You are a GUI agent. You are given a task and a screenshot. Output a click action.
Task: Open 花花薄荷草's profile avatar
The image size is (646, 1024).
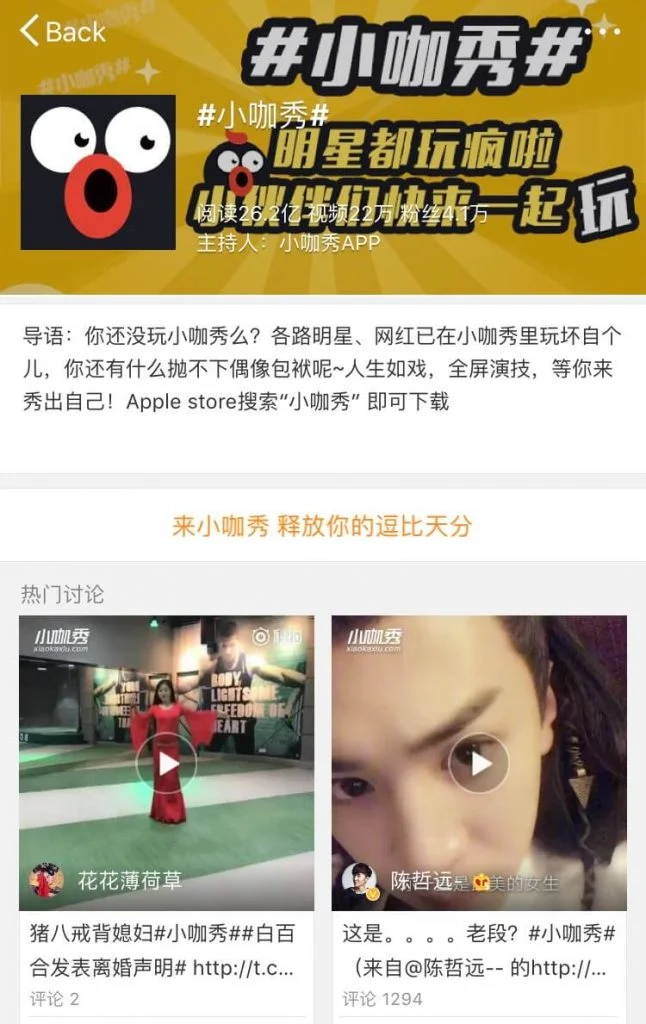tap(47, 880)
